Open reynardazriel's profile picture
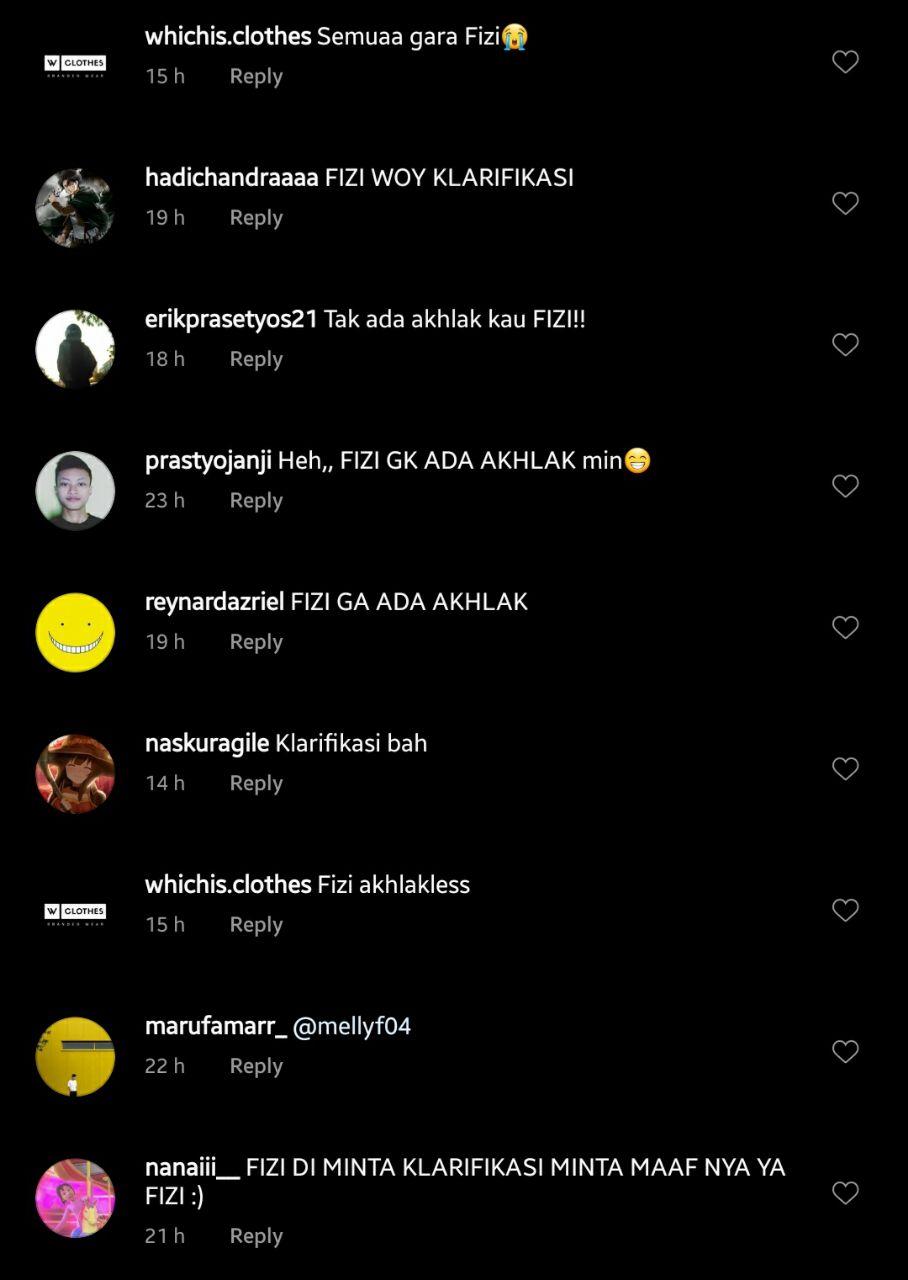Image resolution: width=908 pixels, height=1280 pixels. [75, 632]
